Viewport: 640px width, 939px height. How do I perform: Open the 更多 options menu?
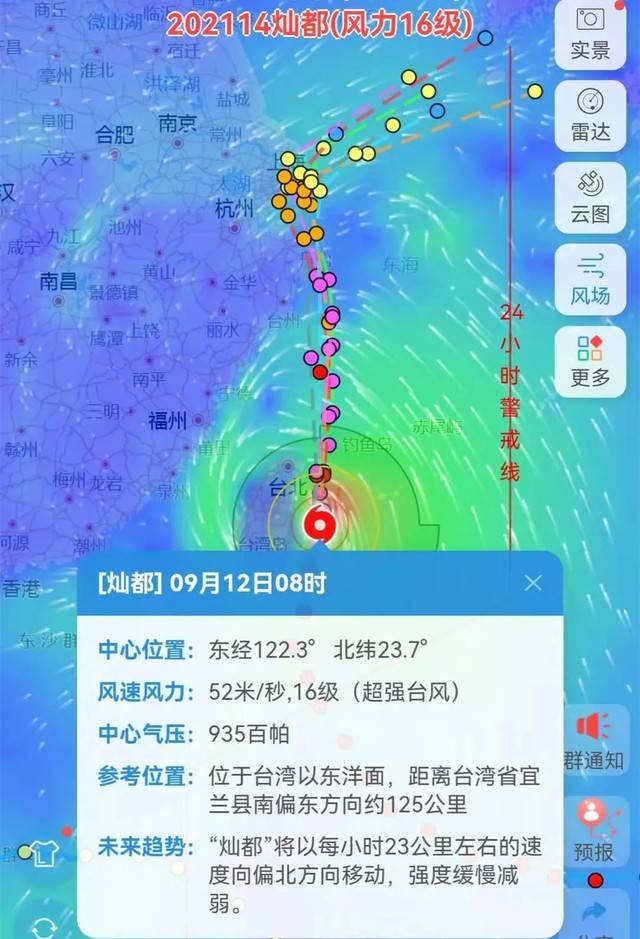590,360
